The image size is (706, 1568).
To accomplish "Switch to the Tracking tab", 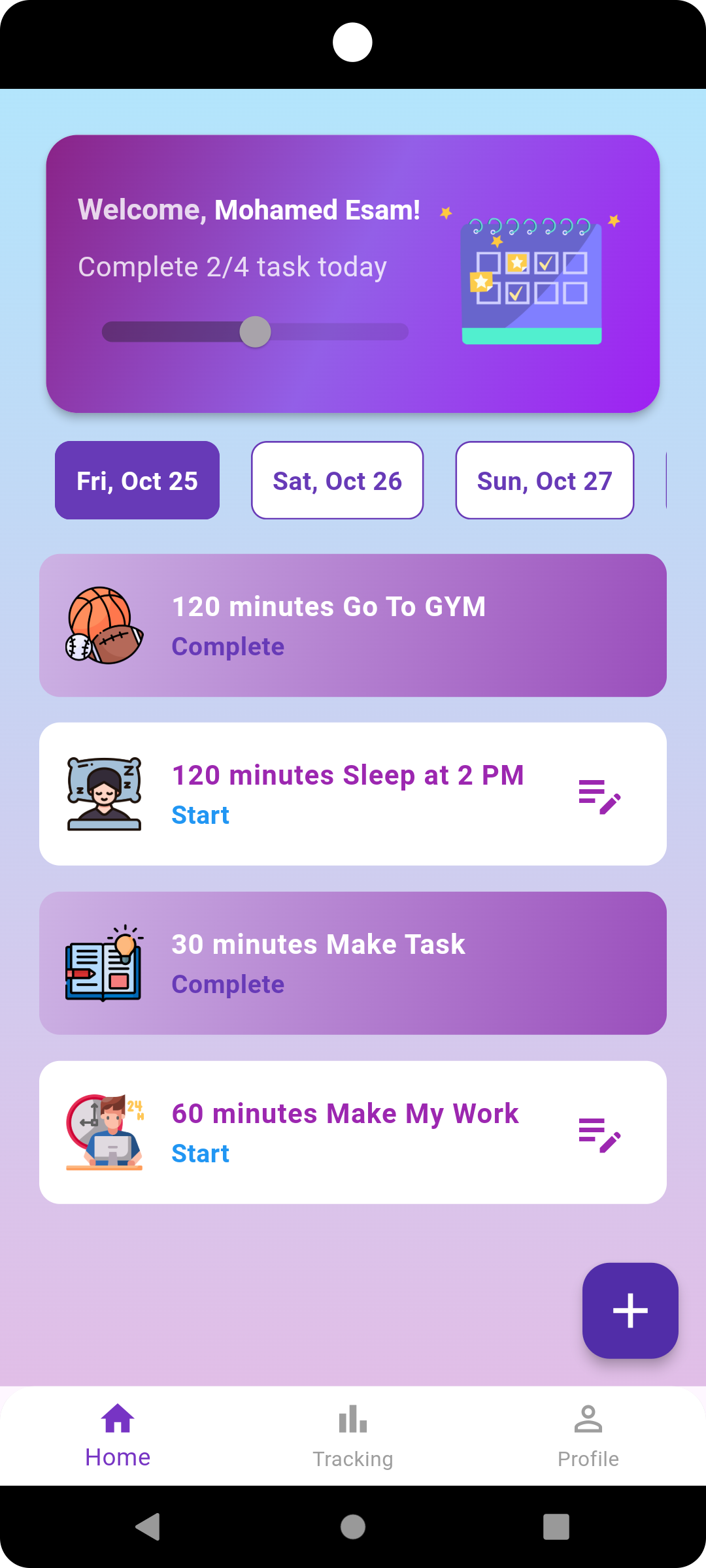I will click(x=353, y=1435).
